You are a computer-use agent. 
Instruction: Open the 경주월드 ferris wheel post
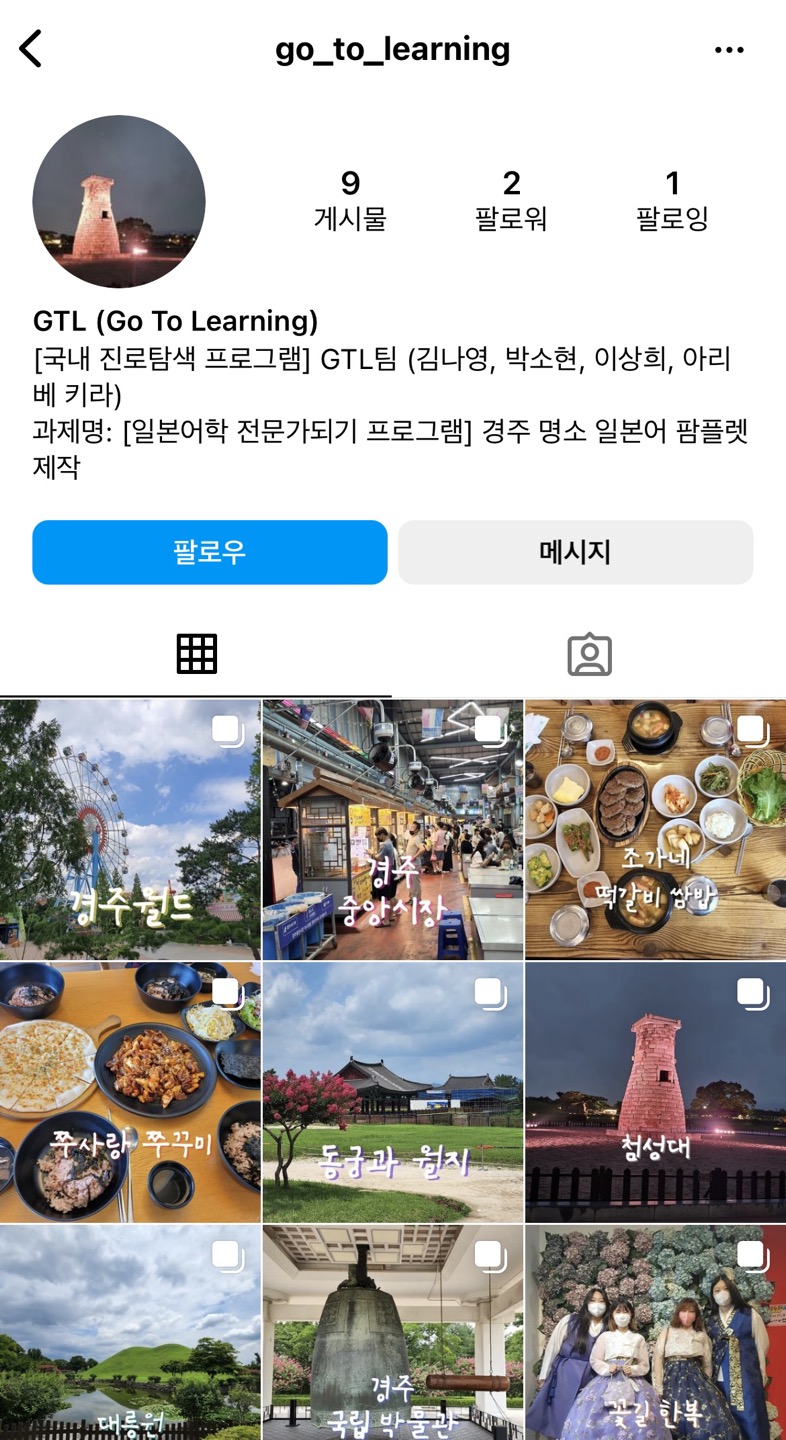pos(130,830)
